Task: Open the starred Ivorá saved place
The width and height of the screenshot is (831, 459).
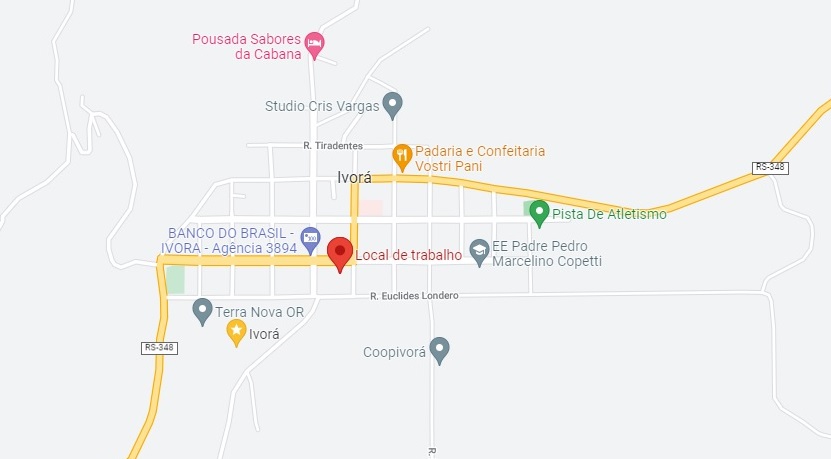Action: pos(236,331)
